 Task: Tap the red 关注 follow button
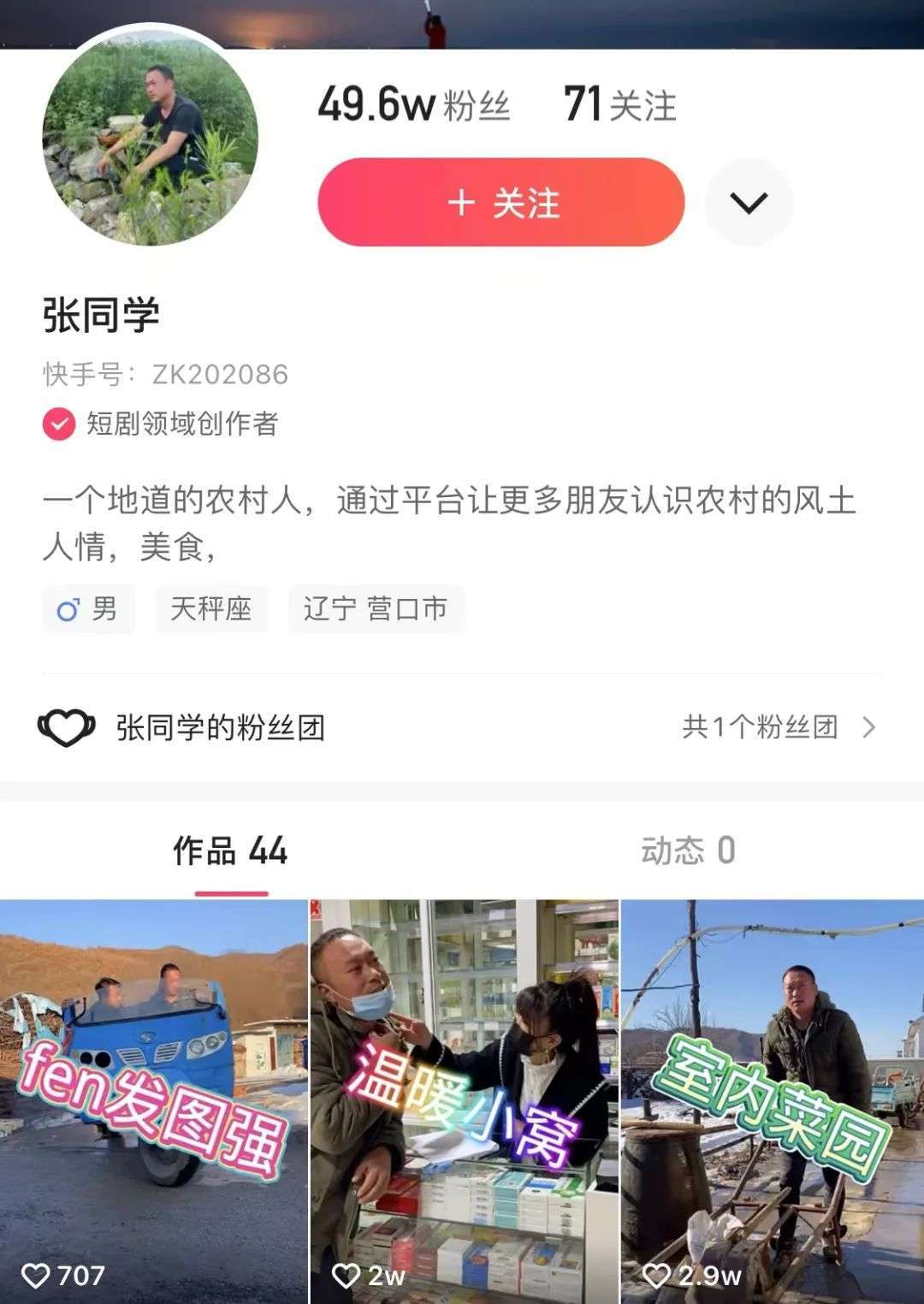[x=500, y=203]
